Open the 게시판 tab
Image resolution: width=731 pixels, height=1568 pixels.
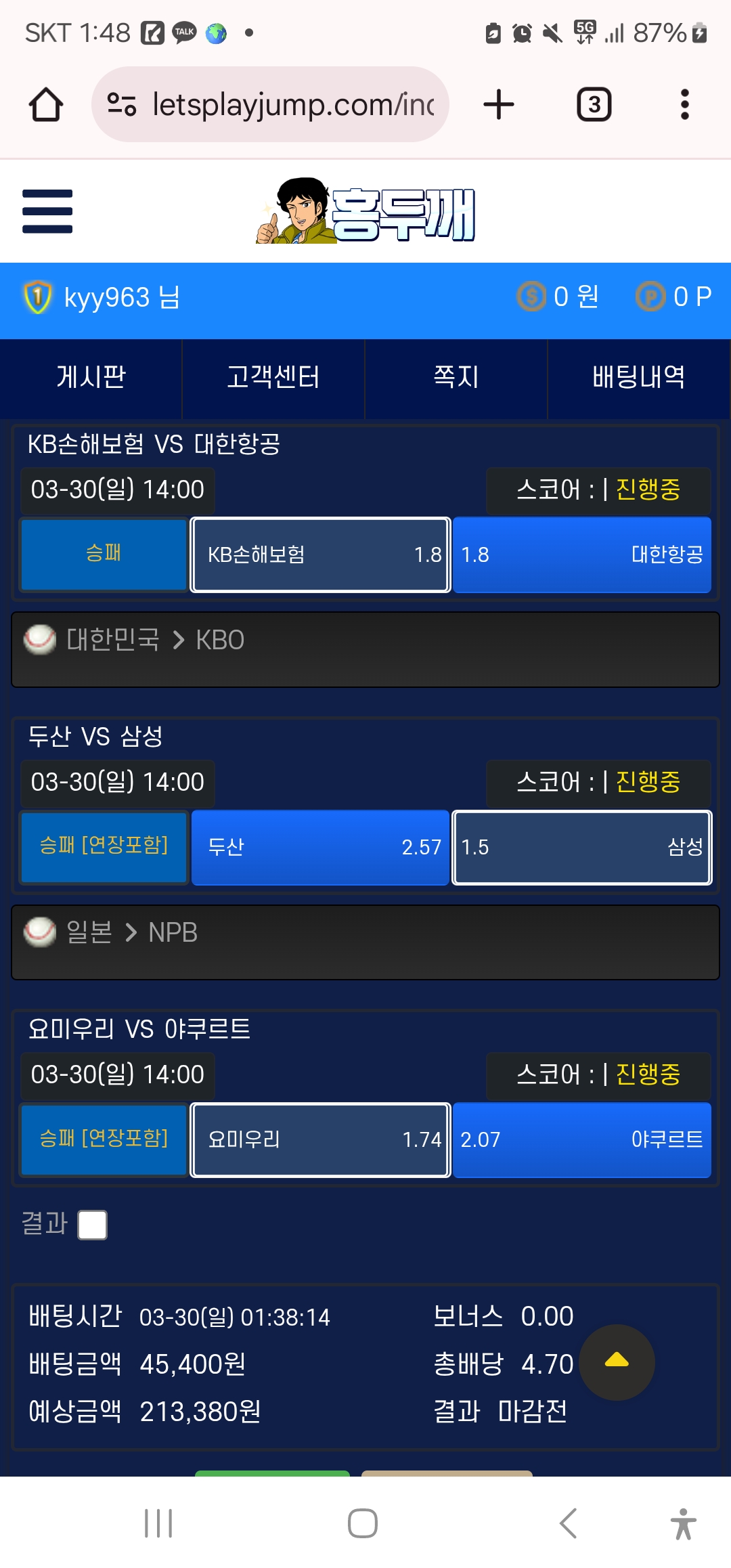click(x=91, y=377)
